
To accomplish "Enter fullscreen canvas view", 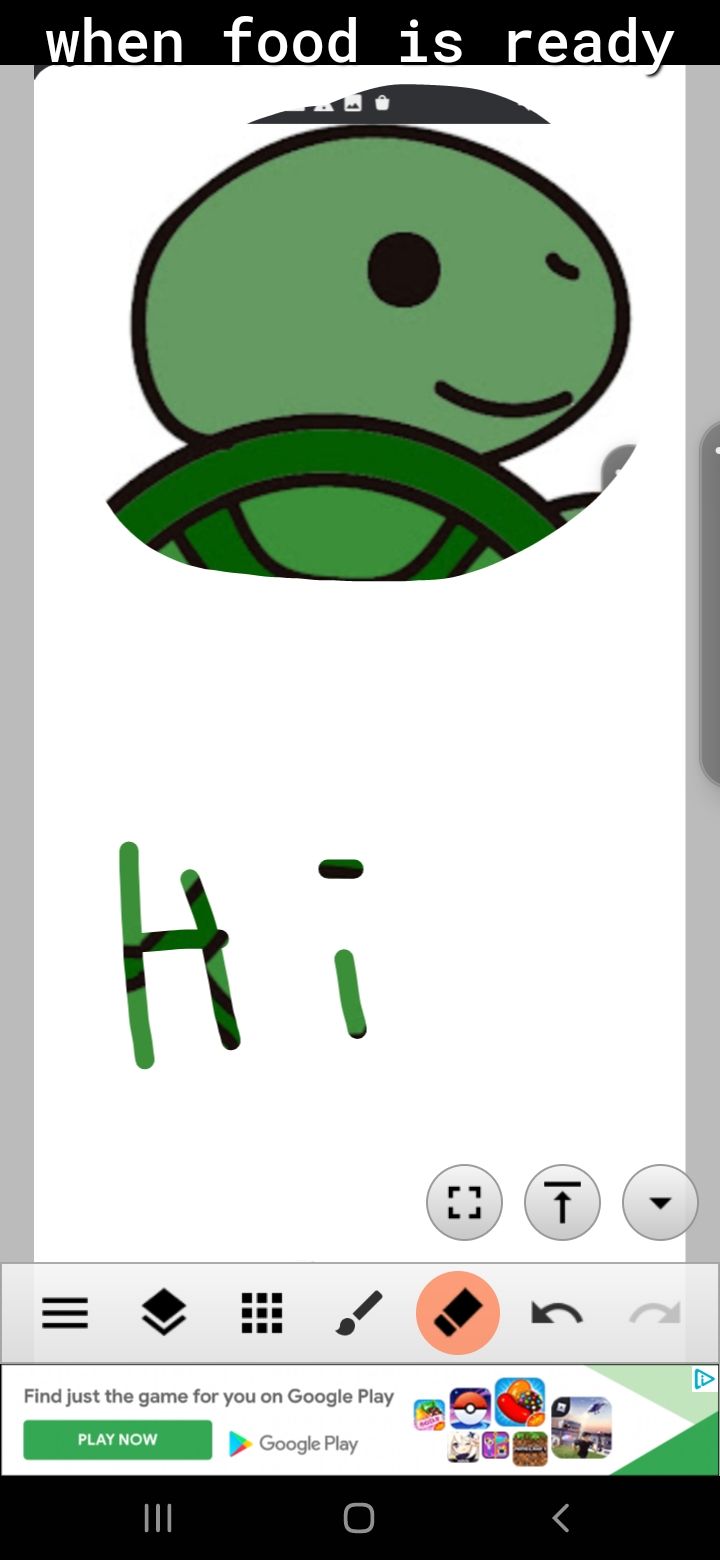I will (x=464, y=1202).
